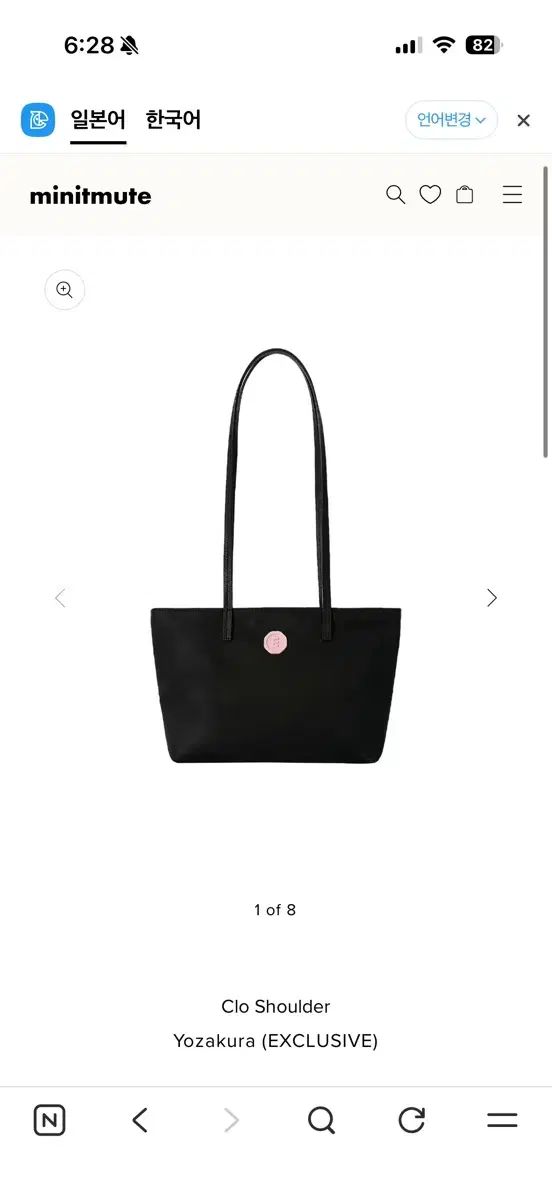Open the browser search
The width and height of the screenshot is (552, 1200).
[321, 1121]
